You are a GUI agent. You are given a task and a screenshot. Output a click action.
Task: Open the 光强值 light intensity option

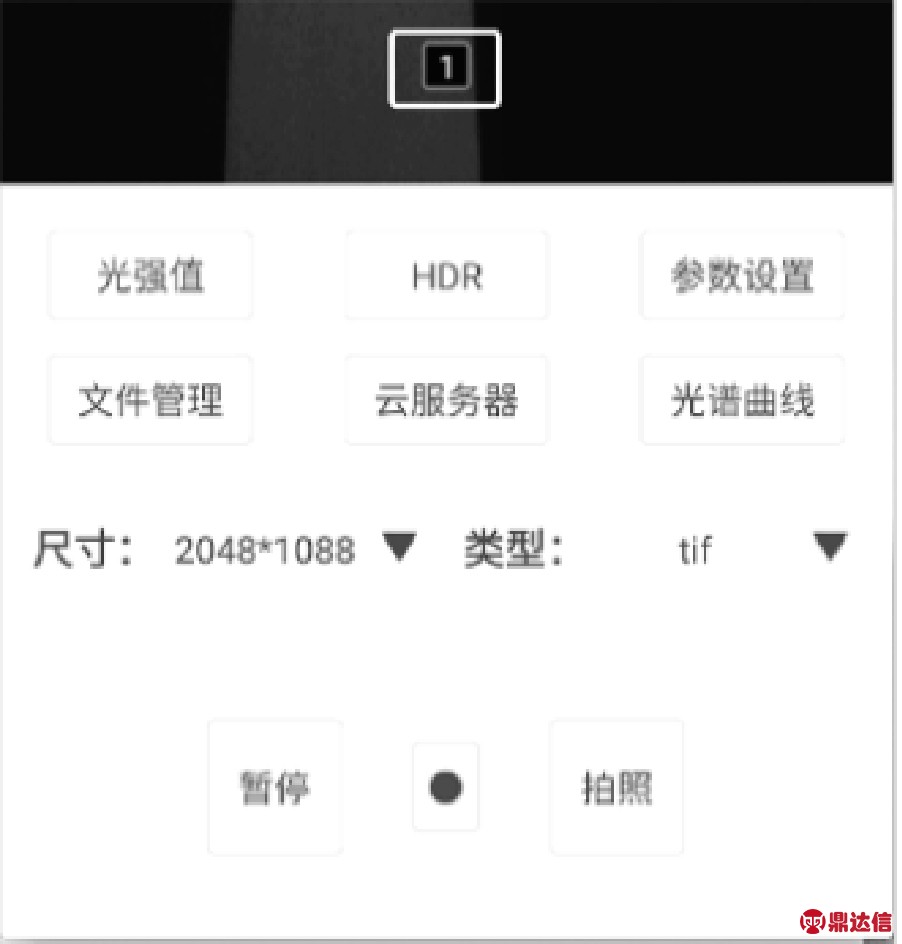point(150,276)
